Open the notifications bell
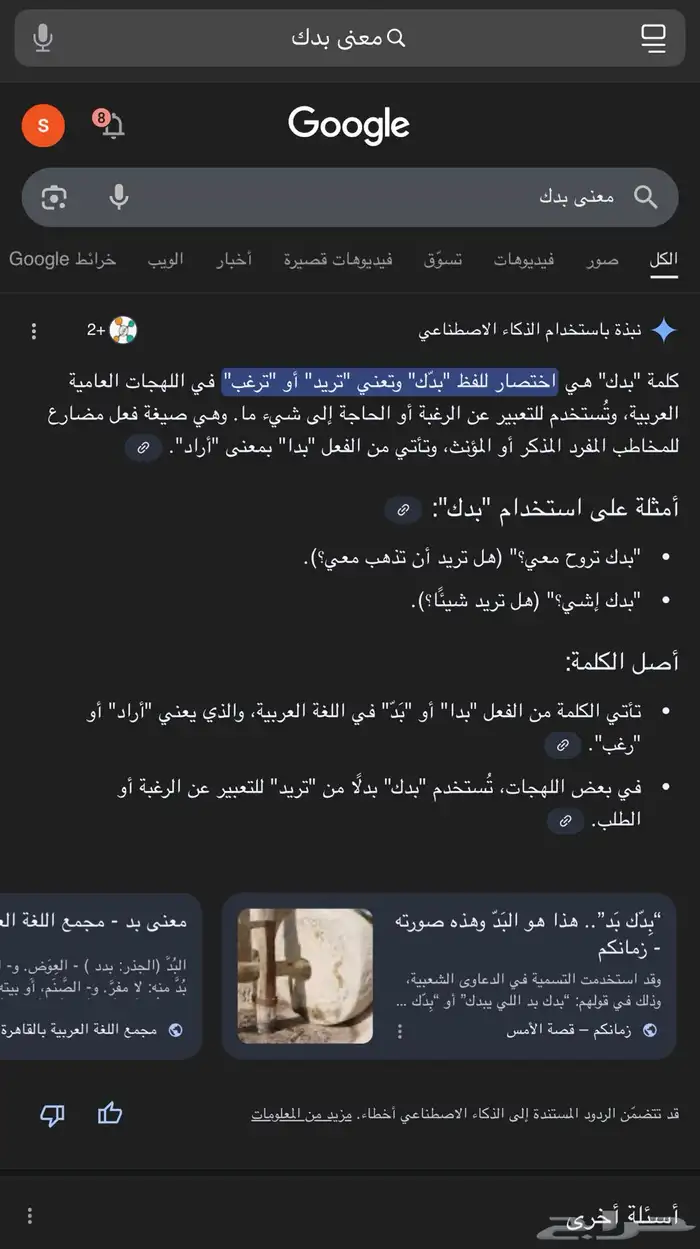Image resolution: width=700 pixels, height=1249 pixels. click(113, 125)
